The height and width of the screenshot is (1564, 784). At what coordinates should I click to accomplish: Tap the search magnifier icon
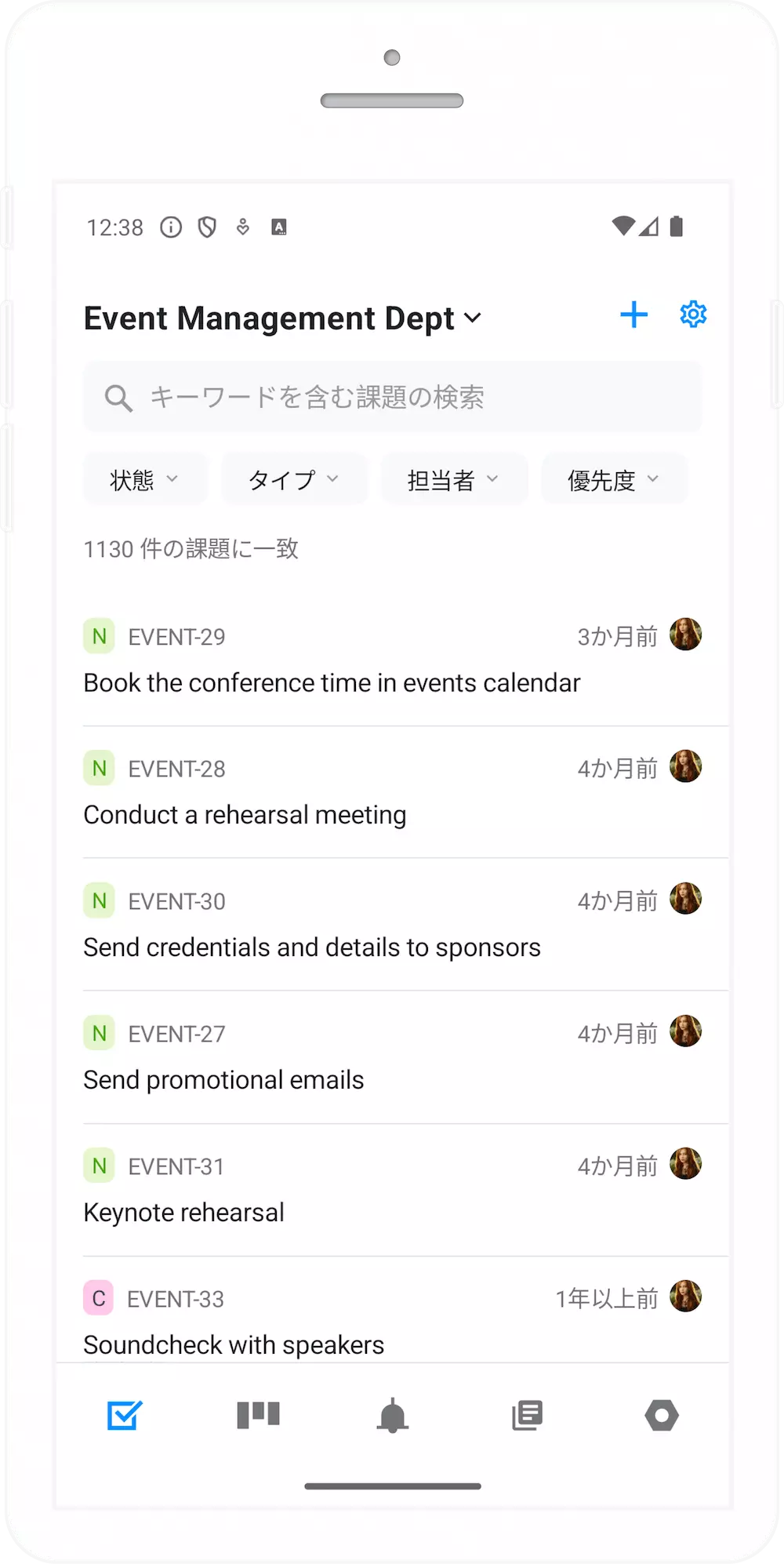click(x=118, y=397)
